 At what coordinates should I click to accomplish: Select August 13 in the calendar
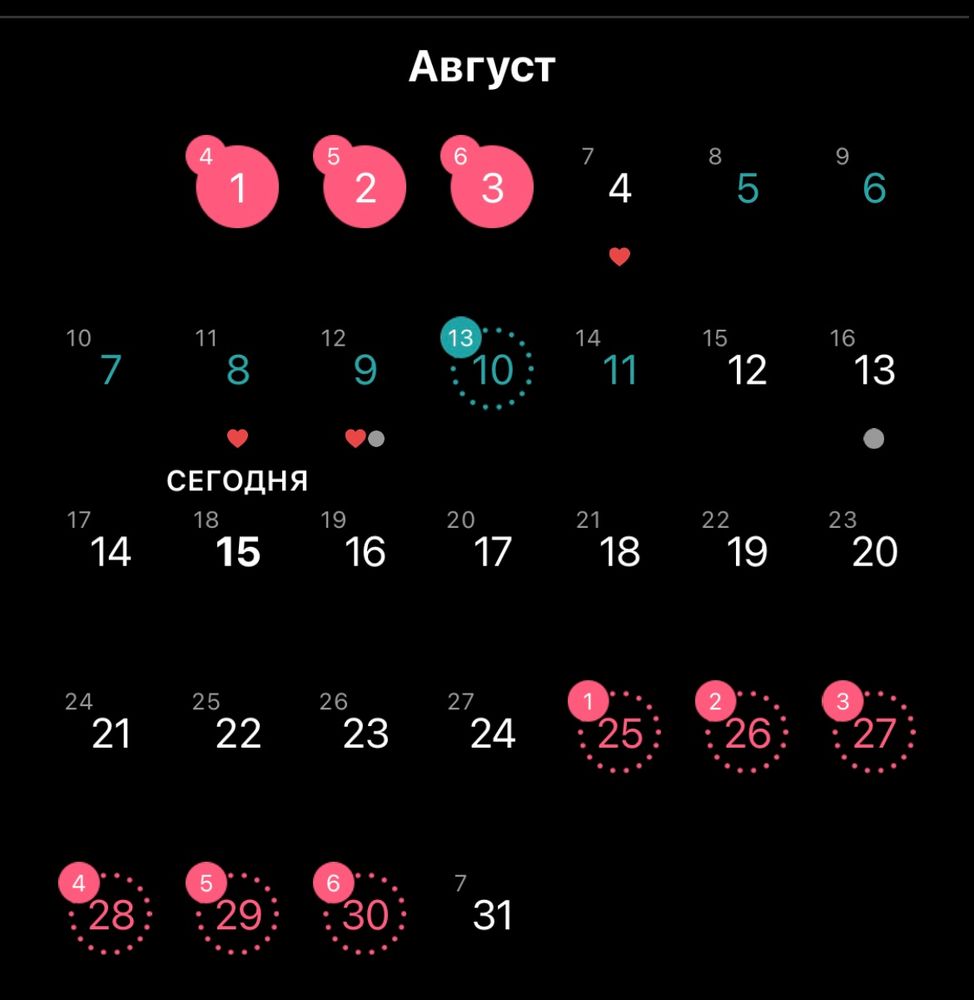873,370
